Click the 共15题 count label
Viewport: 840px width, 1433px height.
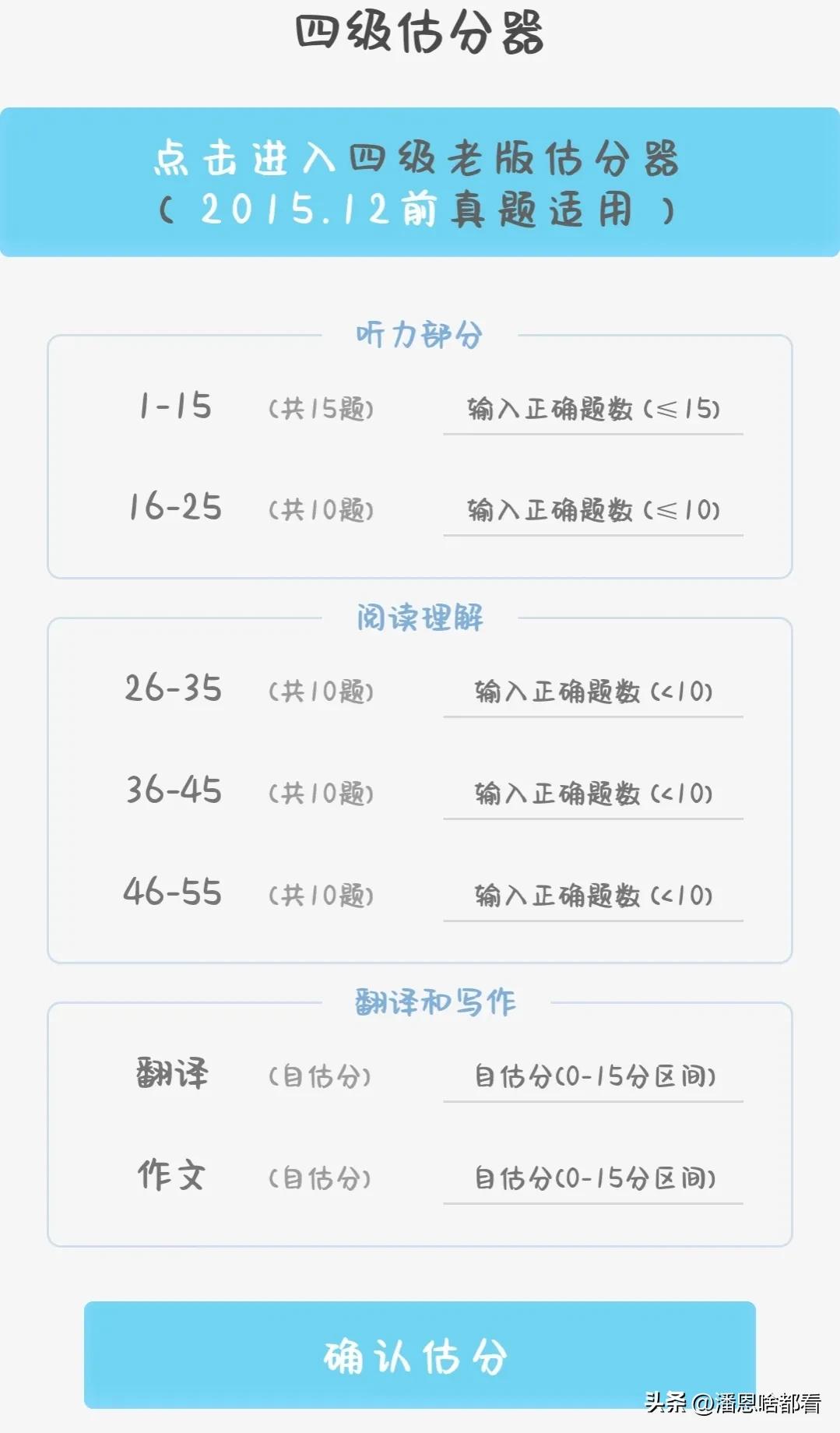pos(322,409)
